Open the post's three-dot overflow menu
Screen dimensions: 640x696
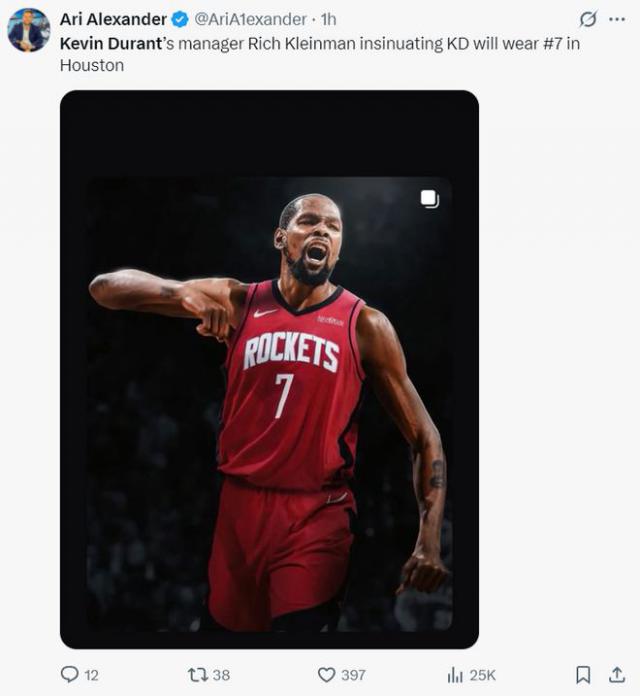[x=617, y=19]
